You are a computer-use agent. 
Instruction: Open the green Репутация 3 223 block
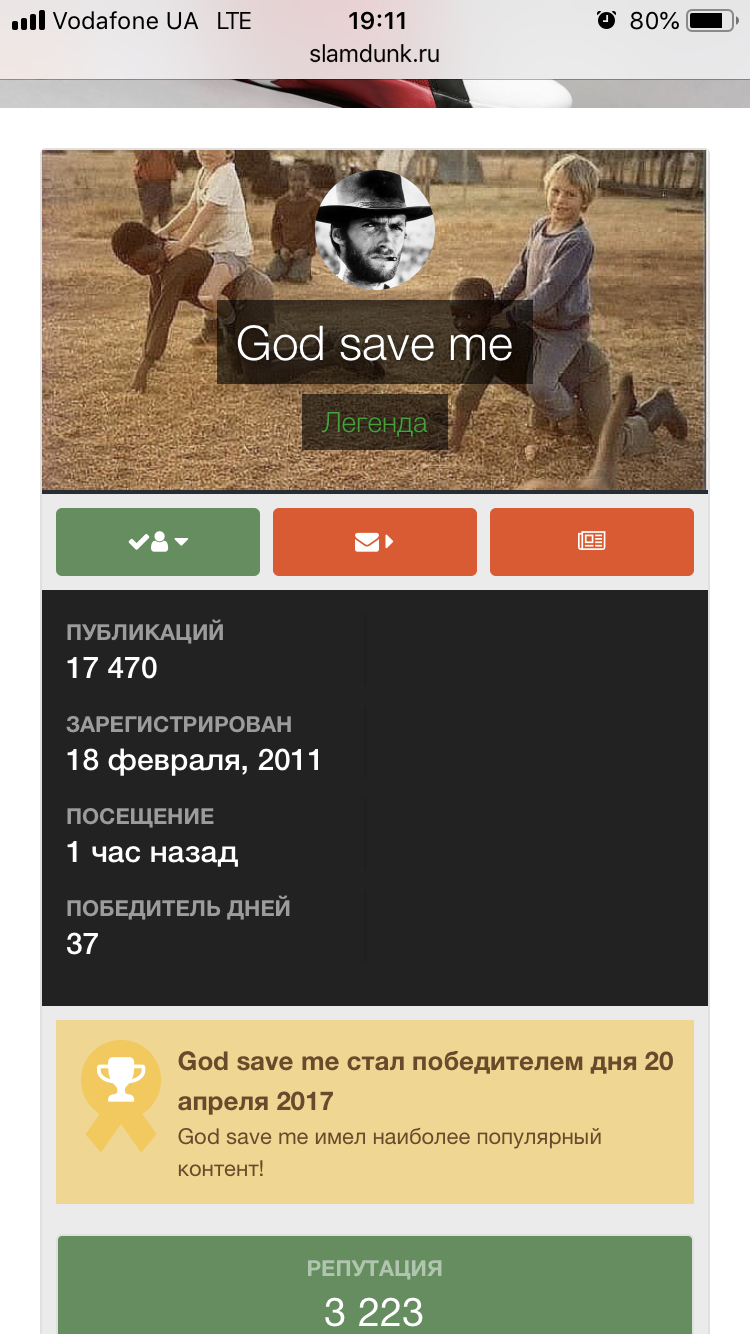tap(375, 1285)
